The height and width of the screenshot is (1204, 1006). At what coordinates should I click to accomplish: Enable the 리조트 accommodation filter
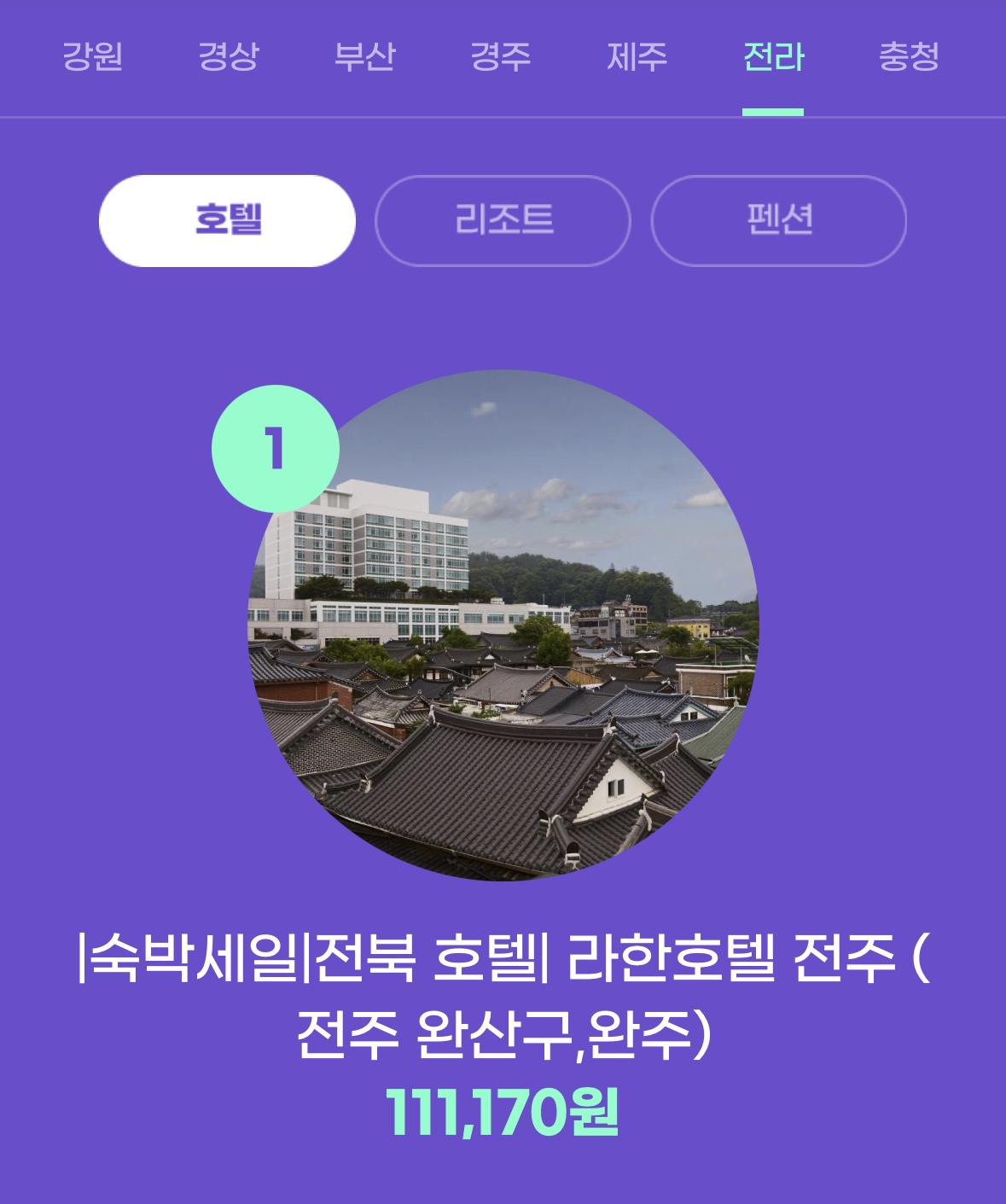503,219
